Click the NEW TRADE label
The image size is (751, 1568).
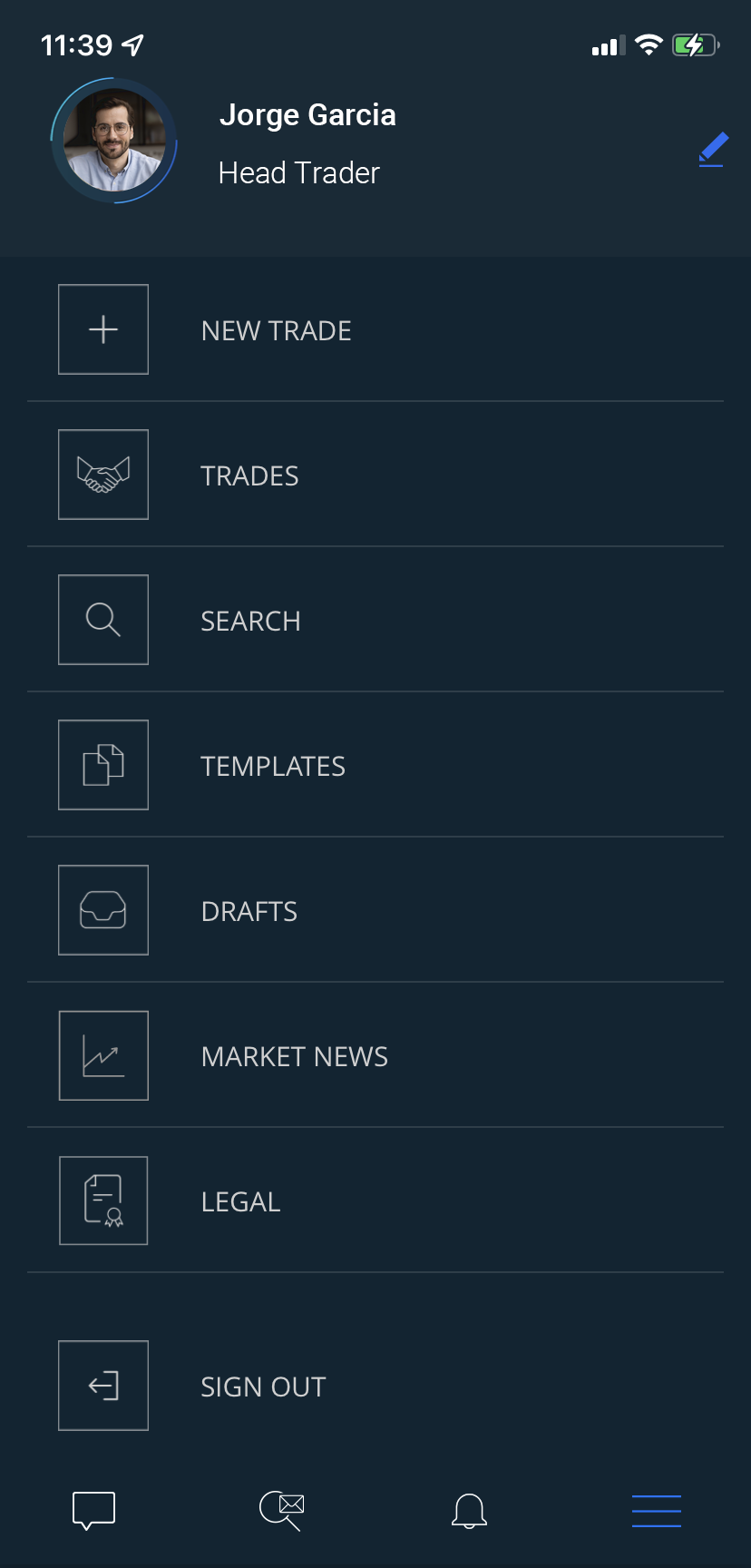tap(276, 331)
